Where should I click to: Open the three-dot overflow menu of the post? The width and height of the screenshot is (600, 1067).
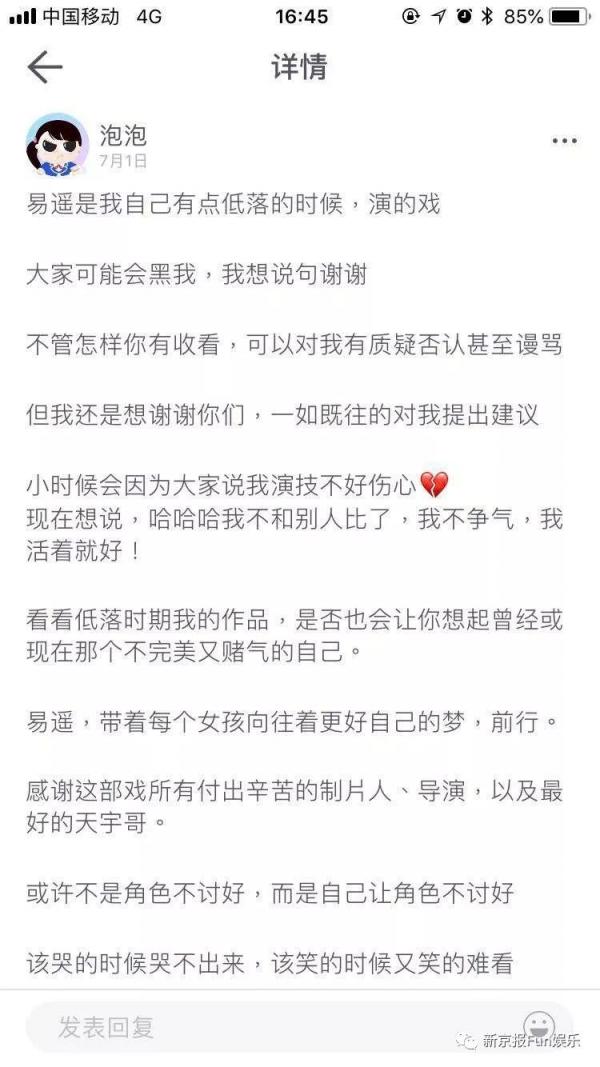[x=565, y=142]
